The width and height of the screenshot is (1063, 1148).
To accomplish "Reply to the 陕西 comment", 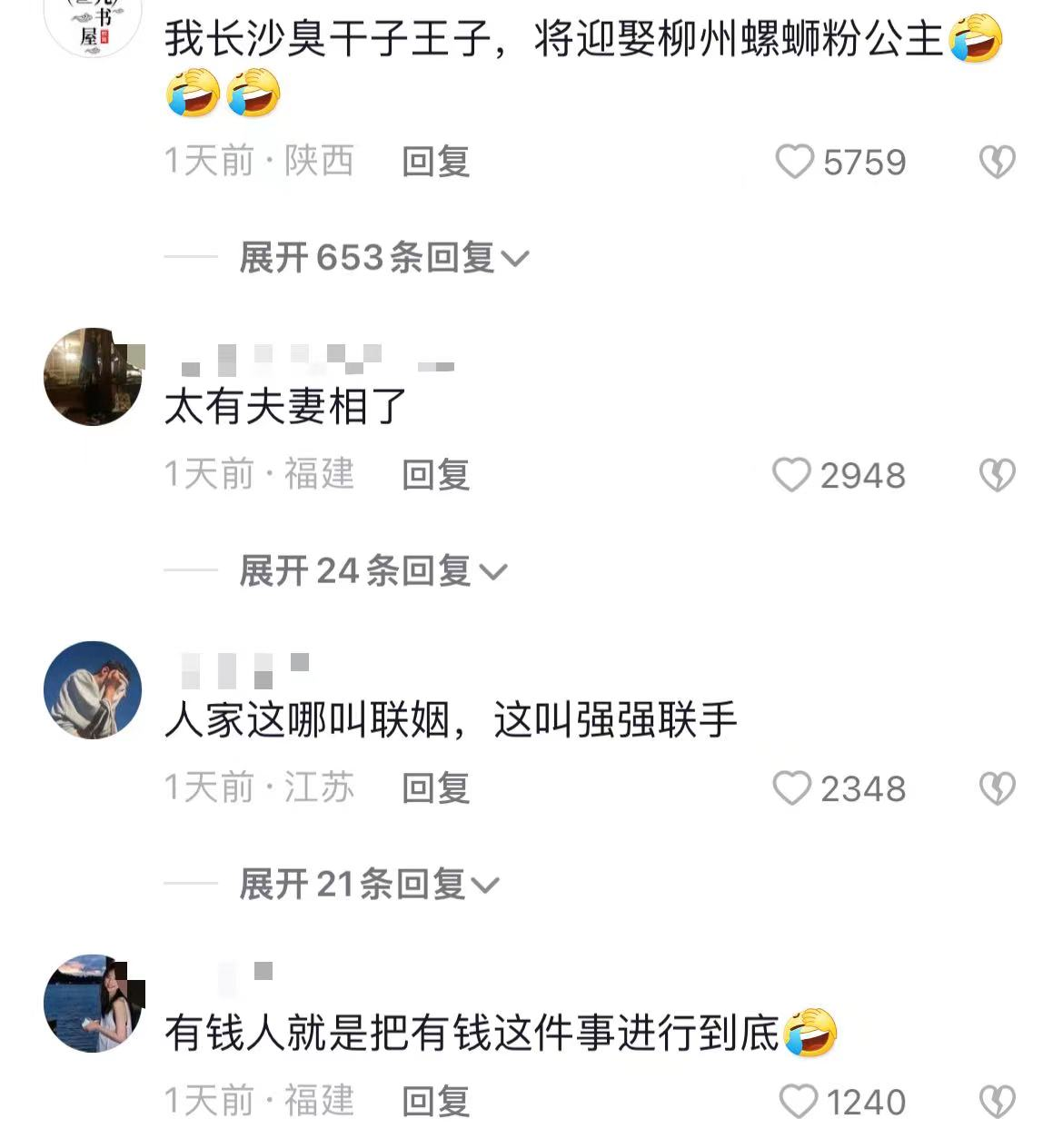I will coord(435,163).
